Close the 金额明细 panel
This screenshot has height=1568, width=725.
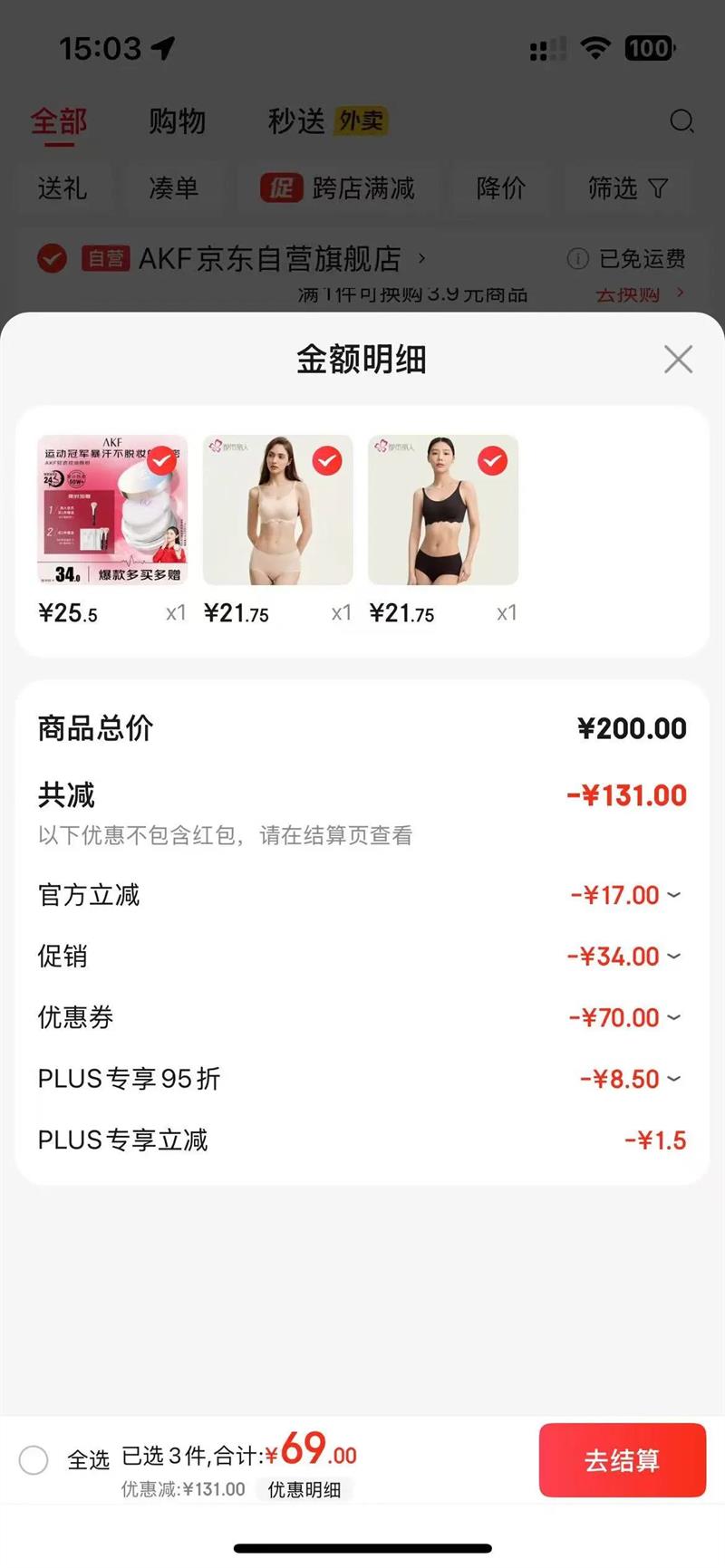pyautogui.click(x=678, y=360)
